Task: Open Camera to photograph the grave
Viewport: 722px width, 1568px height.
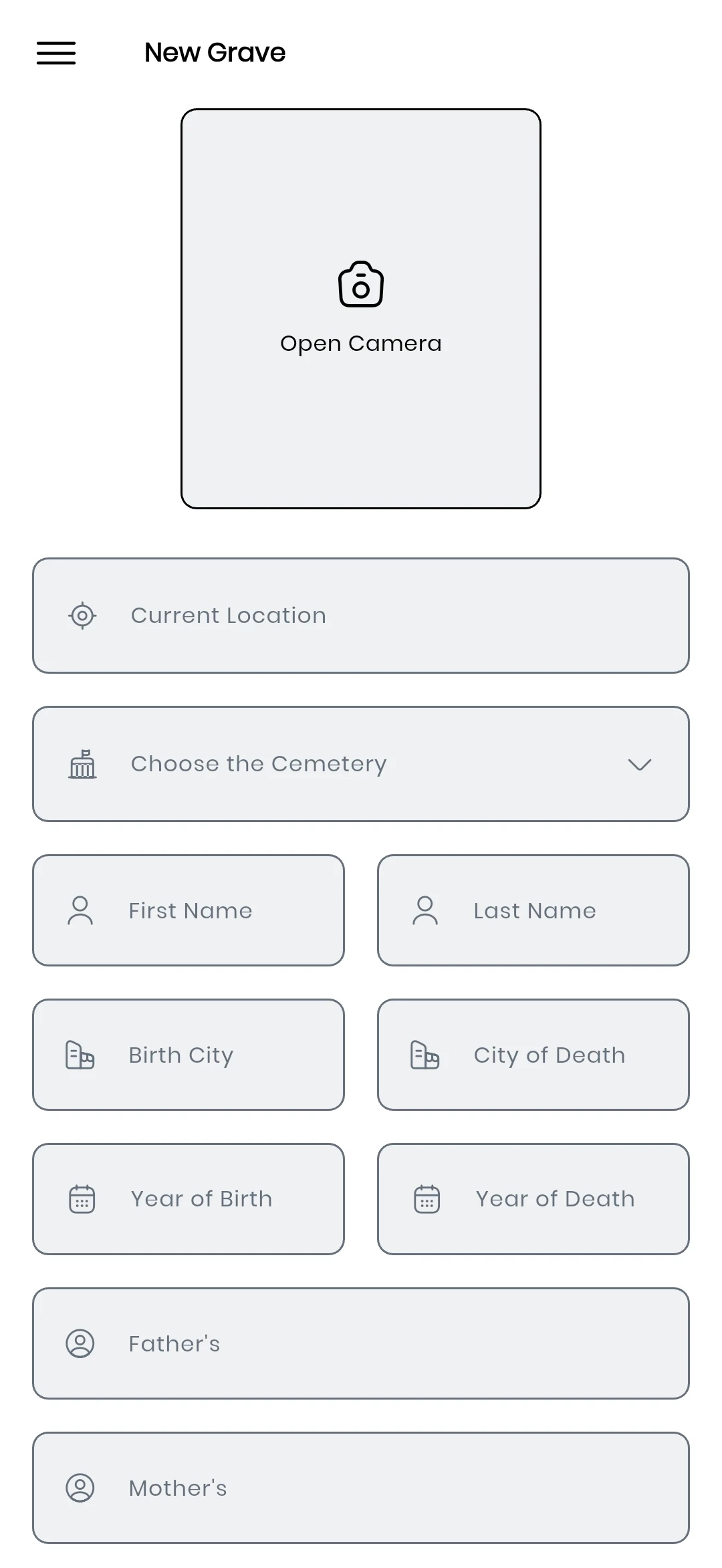Action: click(360, 309)
